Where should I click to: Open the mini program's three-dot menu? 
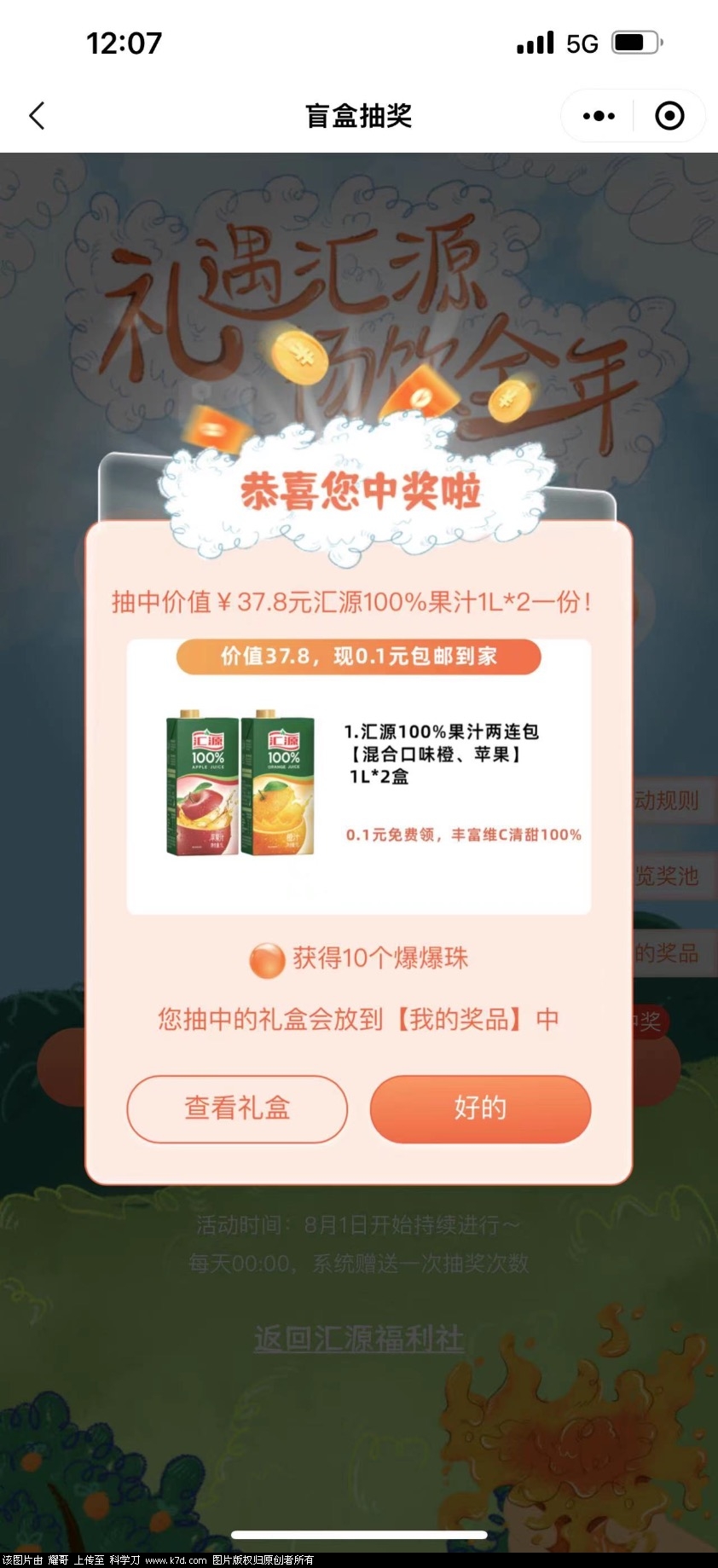[x=599, y=116]
